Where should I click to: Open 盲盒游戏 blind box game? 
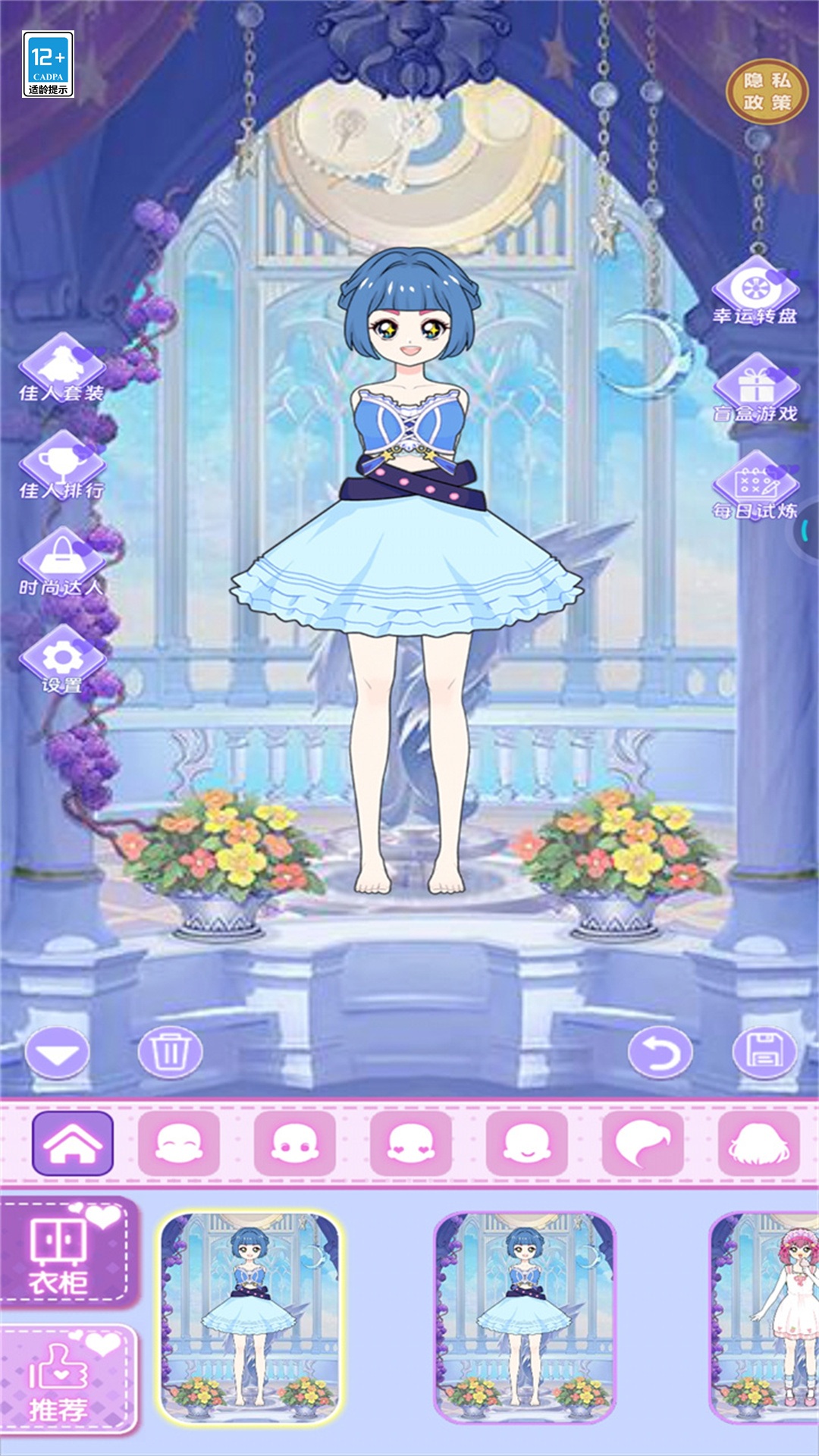(755, 389)
